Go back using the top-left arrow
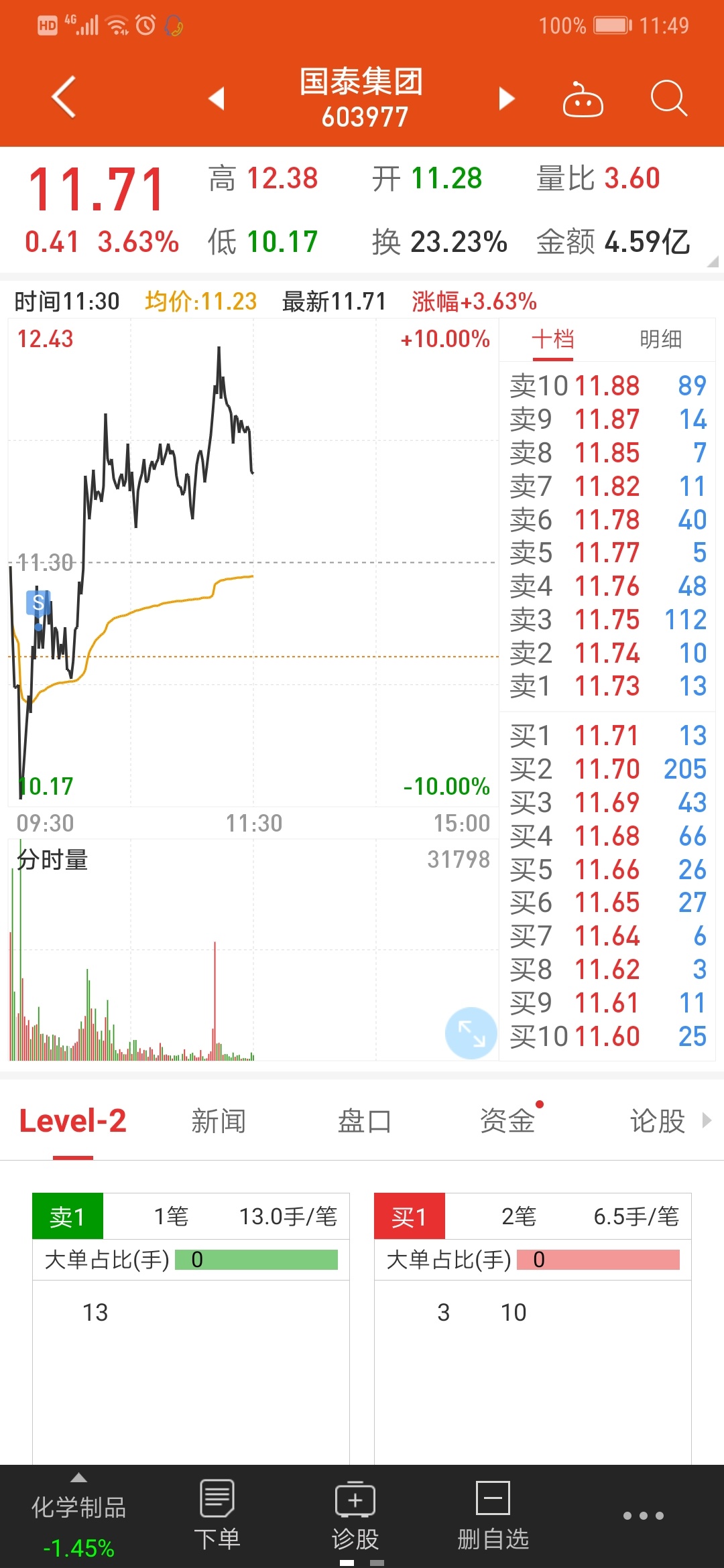 [64, 98]
